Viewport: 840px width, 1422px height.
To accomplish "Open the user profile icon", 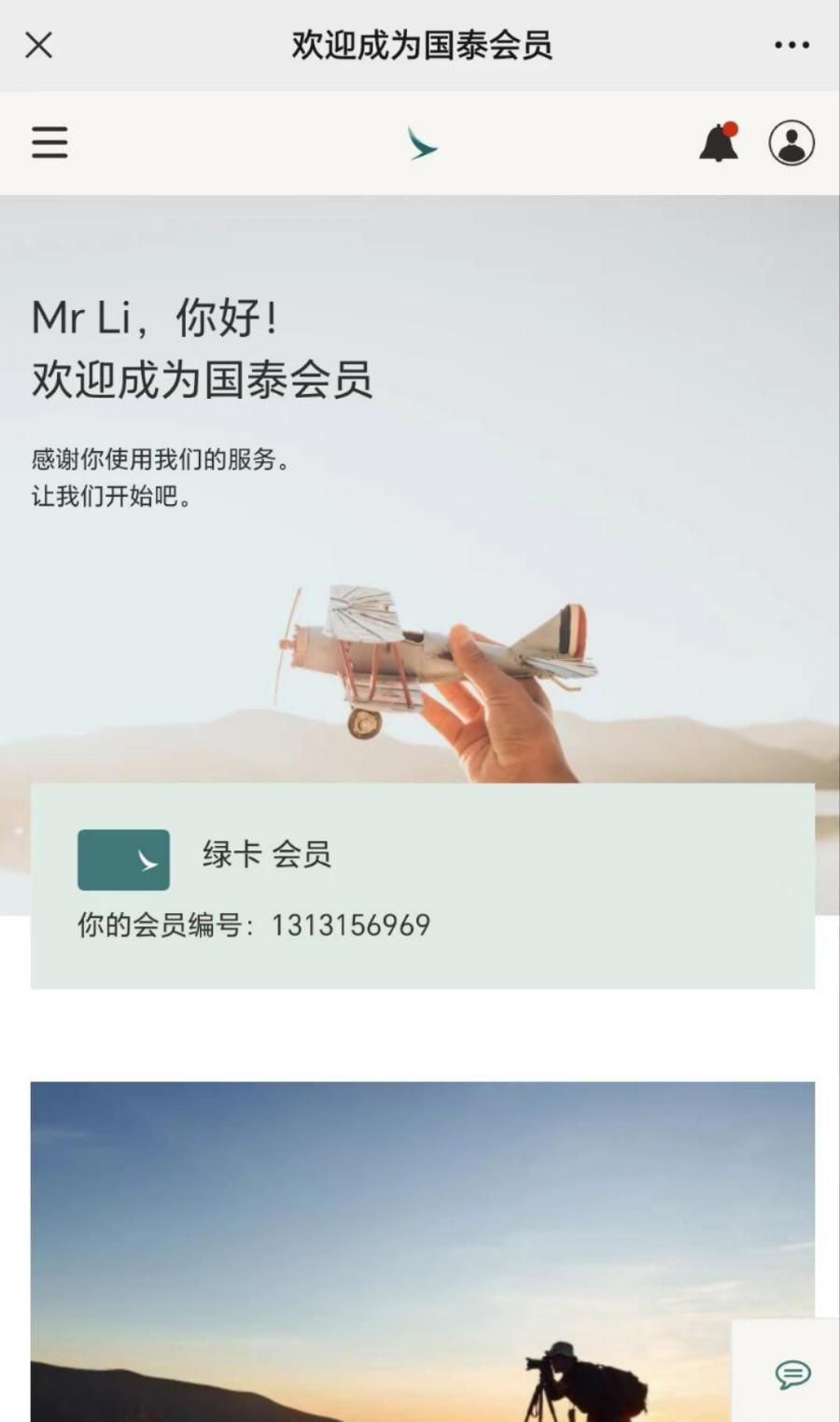I will click(791, 143).
